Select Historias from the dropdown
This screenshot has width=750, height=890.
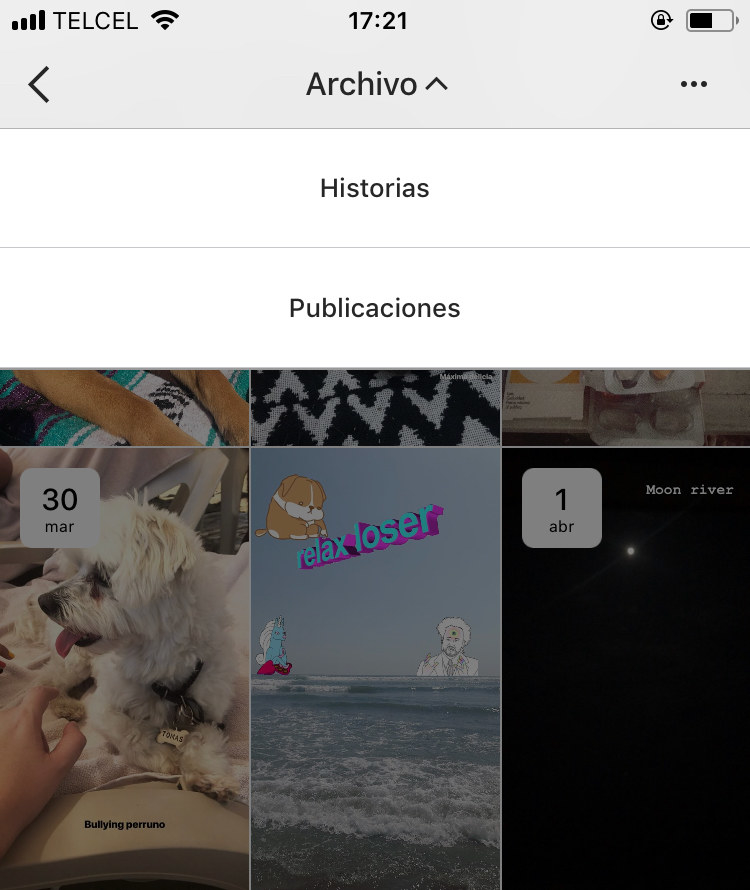click(x=375, y=188)
